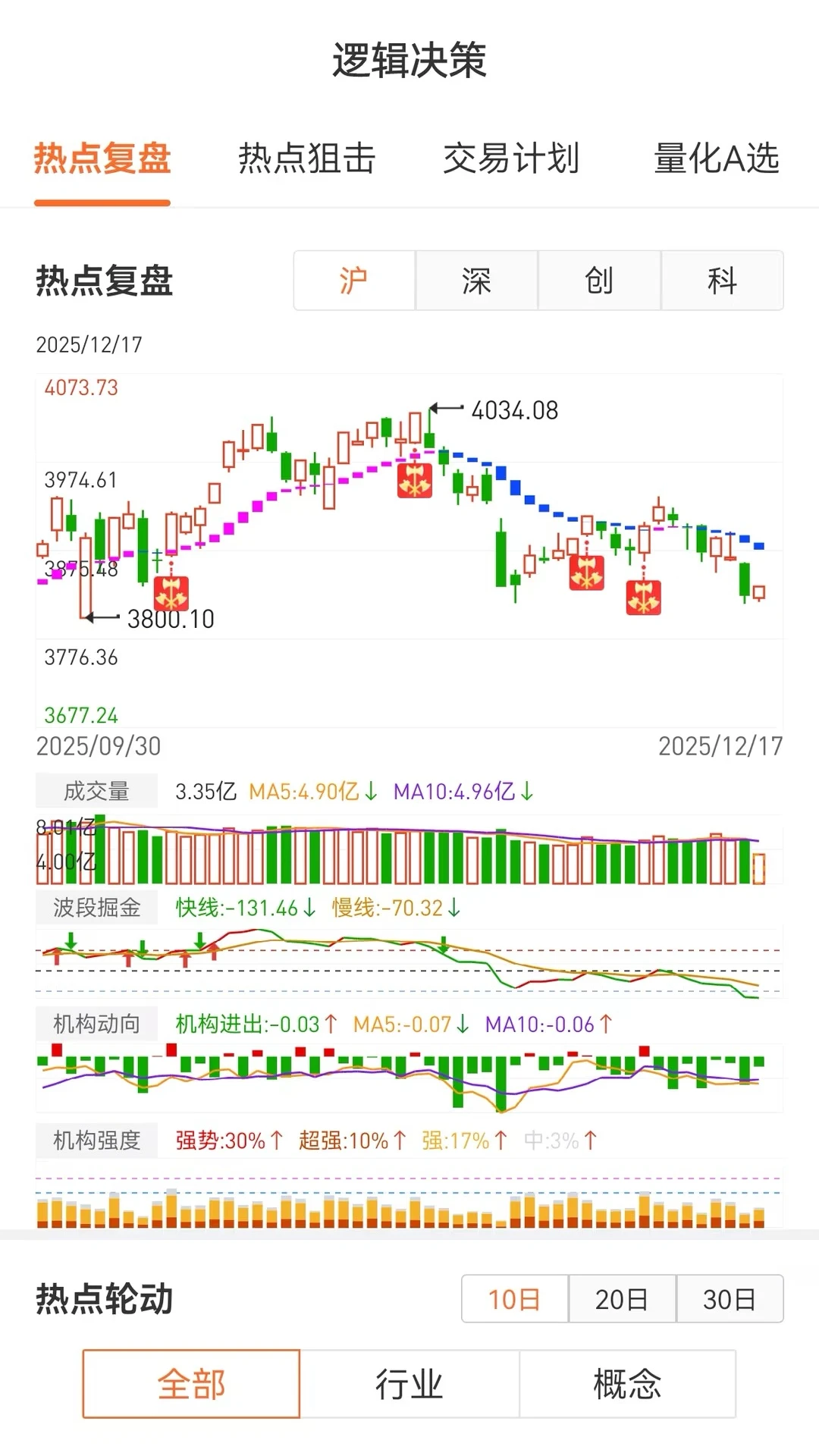Switch market view to 深
This screenshot has width=819, height=1456.
pyautogui.click(x=476, y=281)
